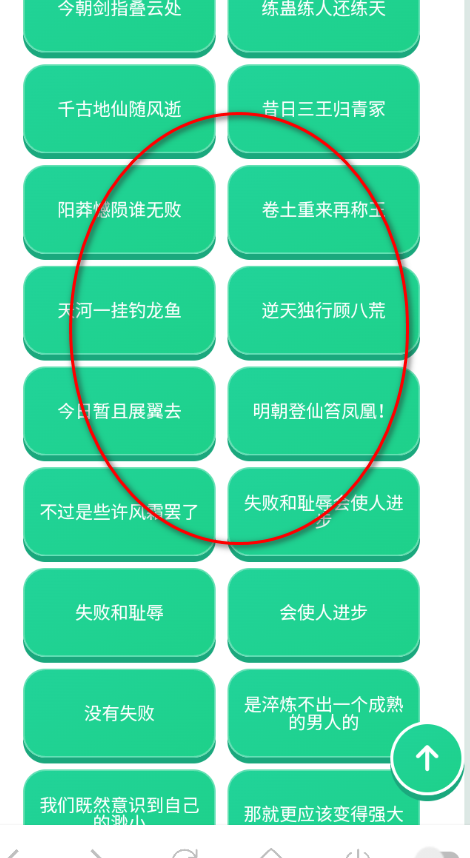The width and height of the screenshot is (470, 858).
Task: Play the 千古地仙随风逝 sound button
Action: 119,110
